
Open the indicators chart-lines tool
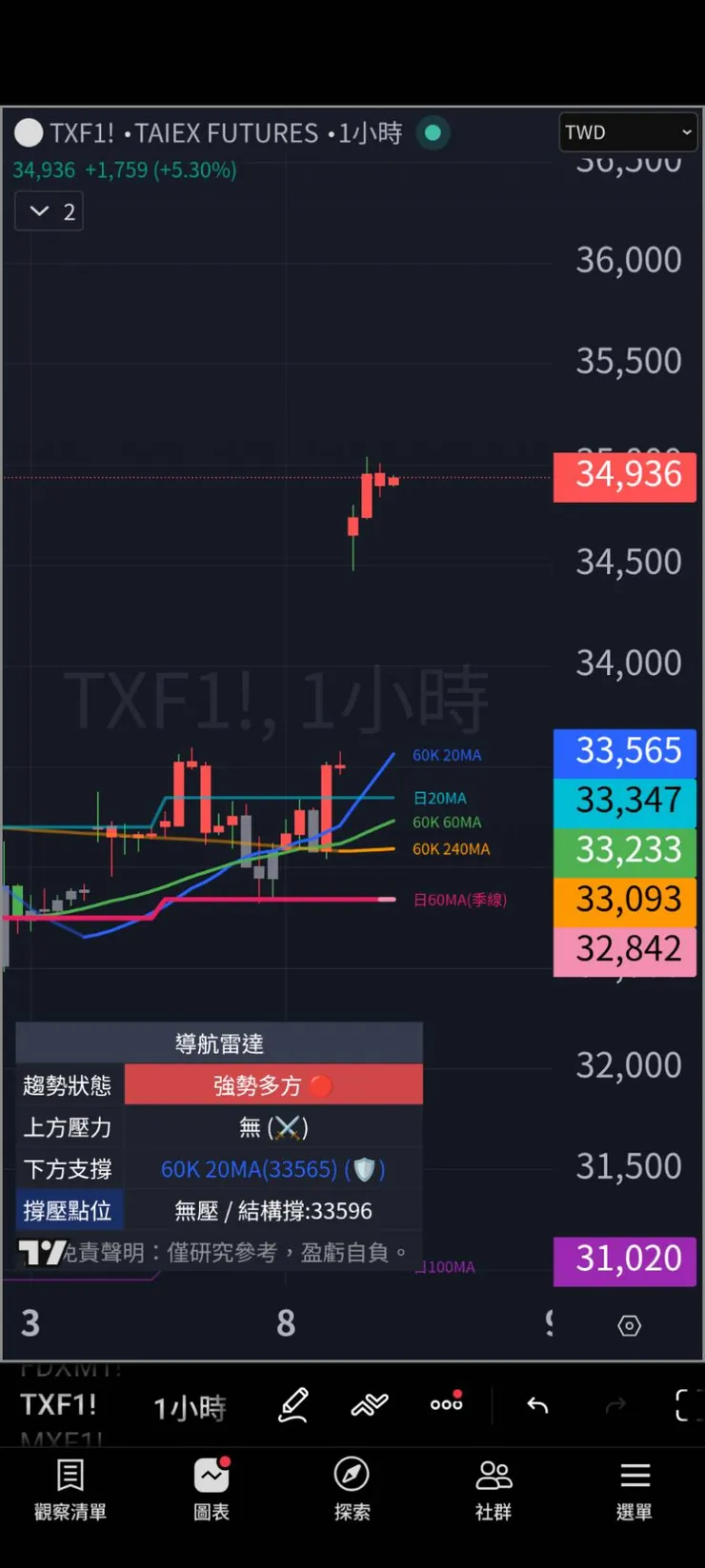click(370, 1404)
